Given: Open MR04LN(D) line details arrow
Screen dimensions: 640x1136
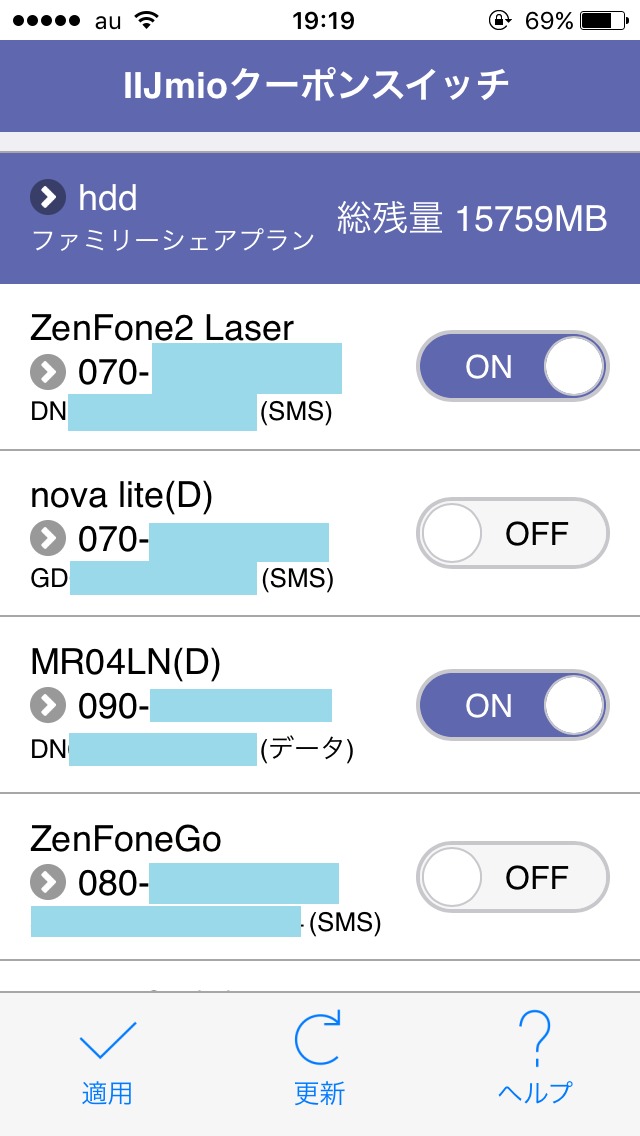Looking at the screenshot, I should (x=48, y=706).
